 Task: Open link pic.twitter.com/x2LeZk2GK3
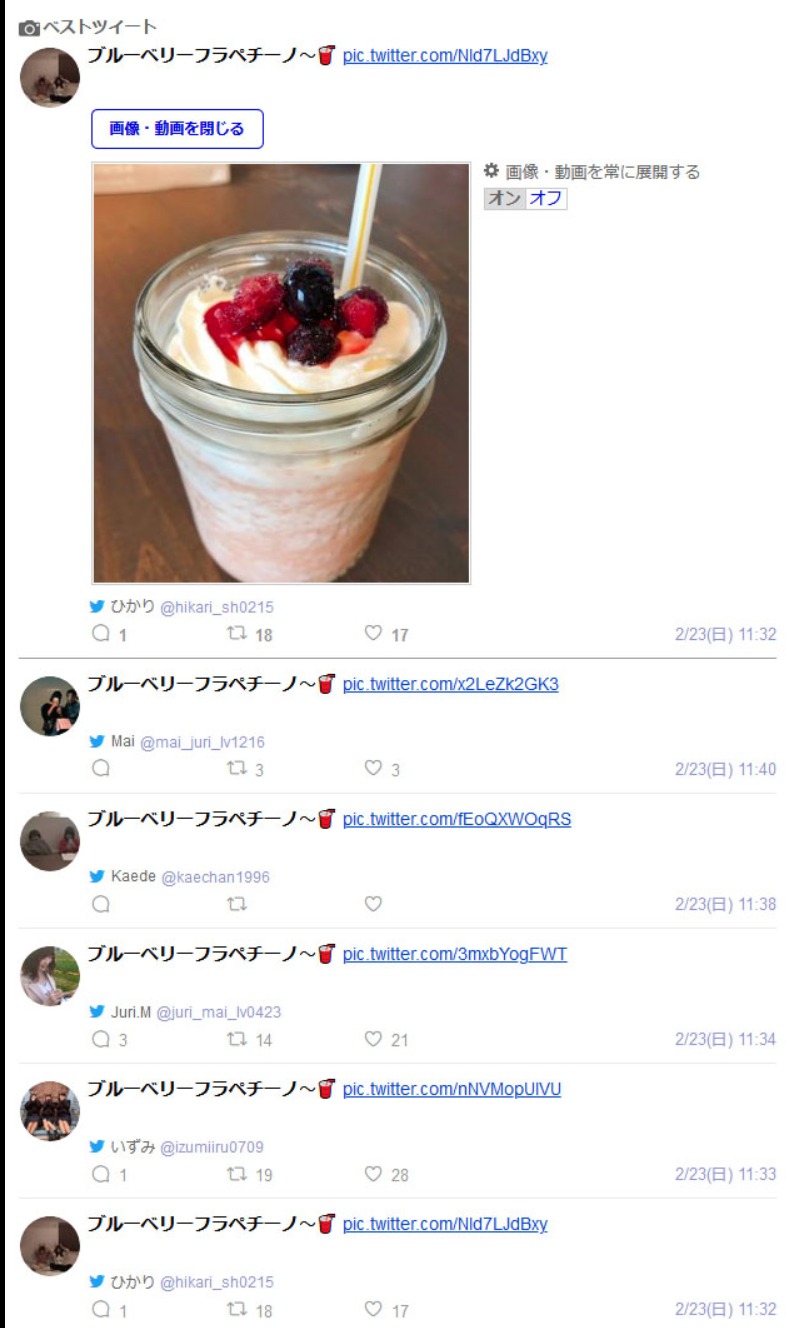click(450, 684)
